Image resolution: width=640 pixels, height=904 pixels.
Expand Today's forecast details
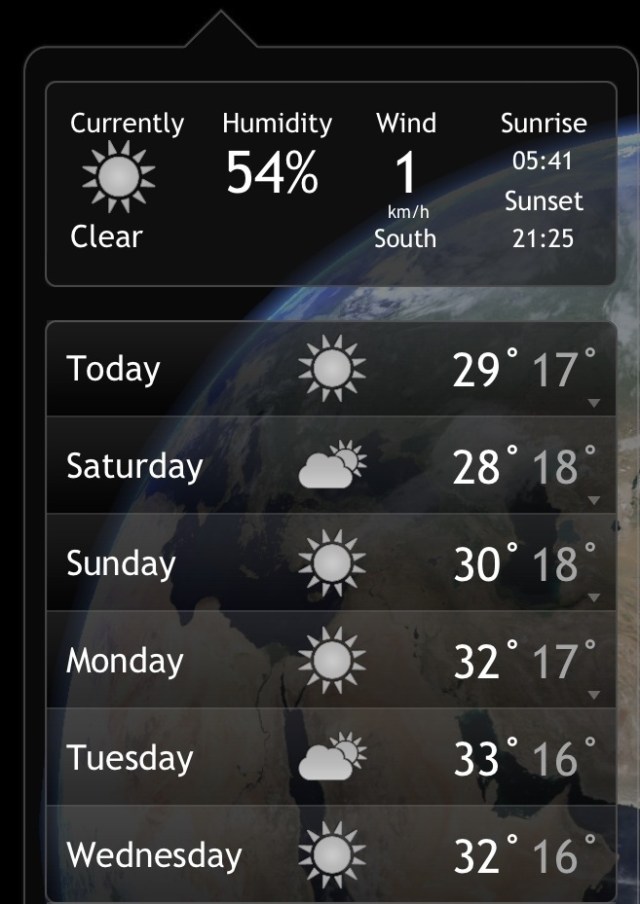593,403
